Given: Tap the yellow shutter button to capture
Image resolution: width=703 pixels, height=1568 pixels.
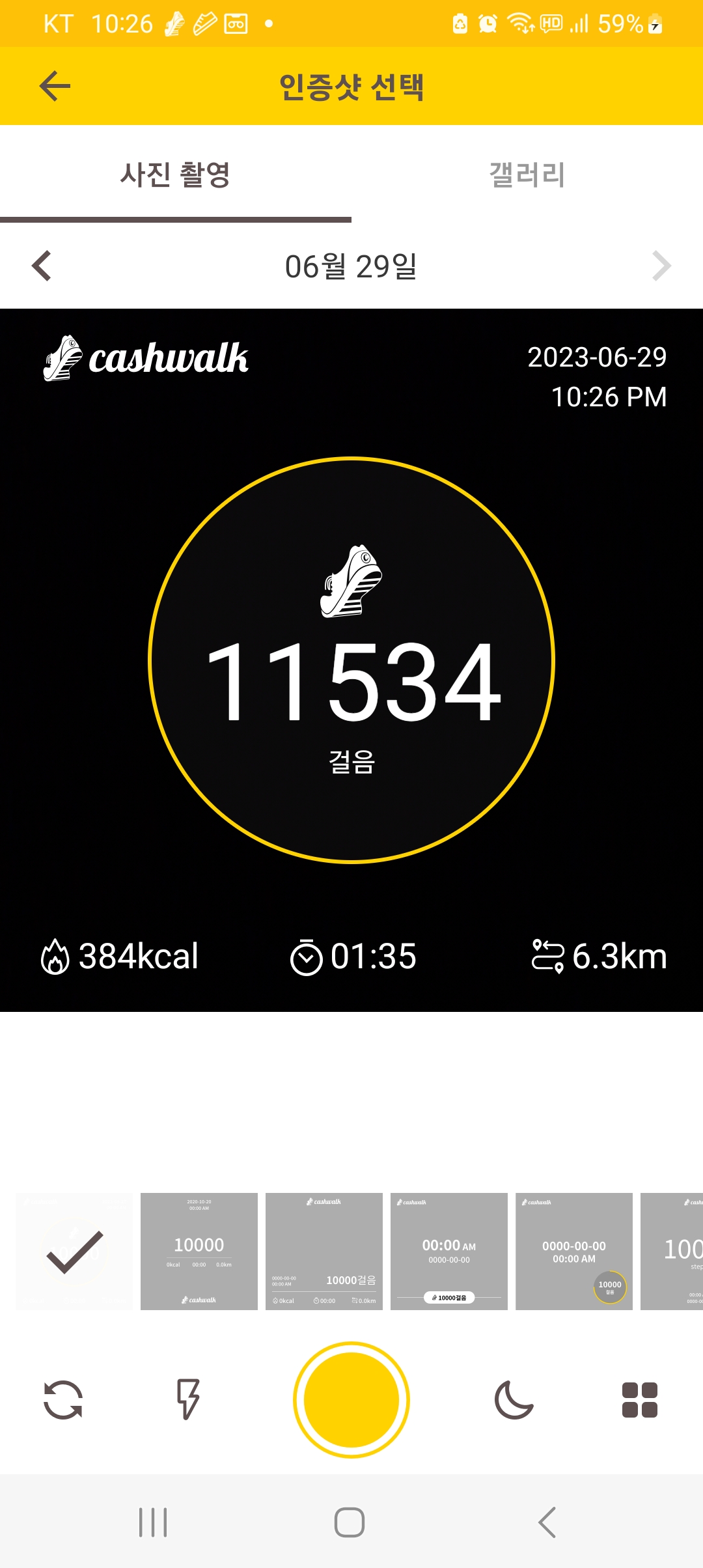Looking at the screenshot, I should (x=351, y=1399).
